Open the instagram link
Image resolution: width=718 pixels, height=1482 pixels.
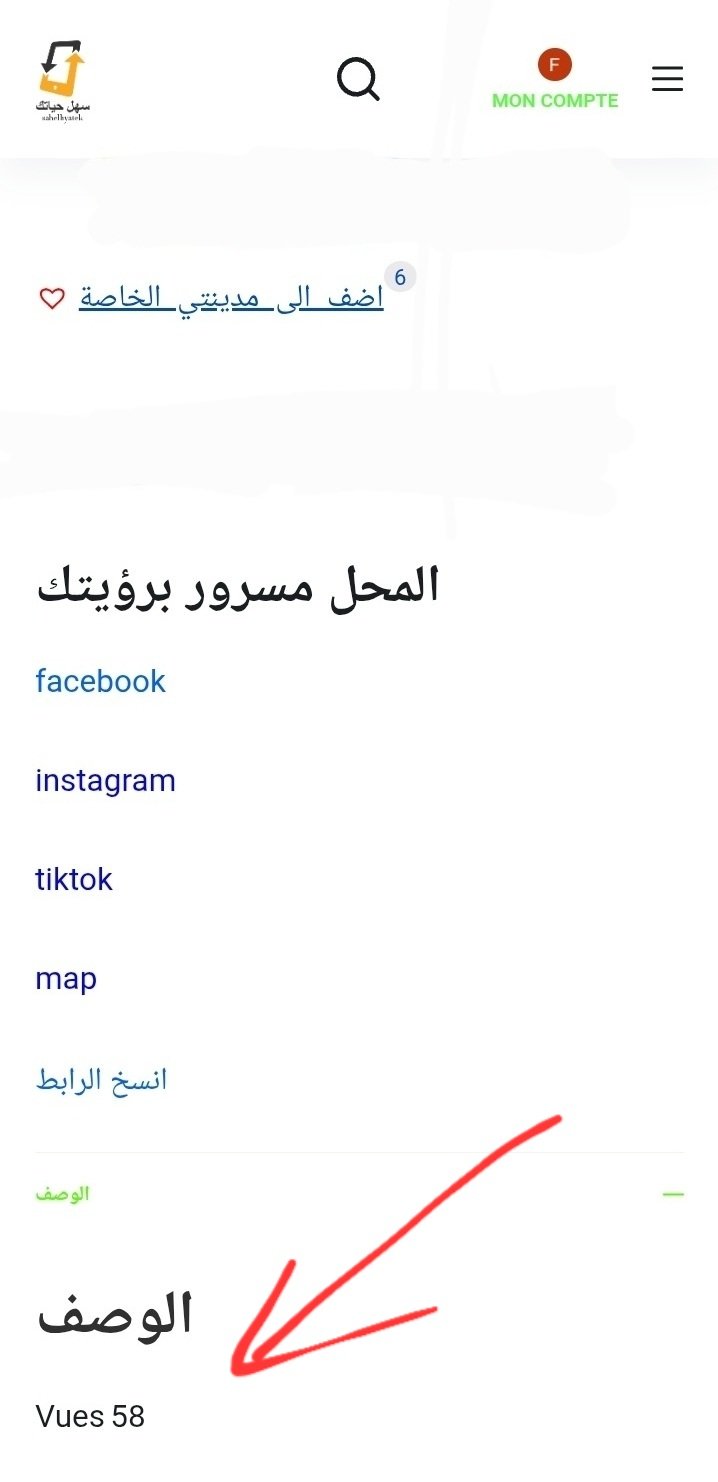pyautogui.click(x=105, y=780)
